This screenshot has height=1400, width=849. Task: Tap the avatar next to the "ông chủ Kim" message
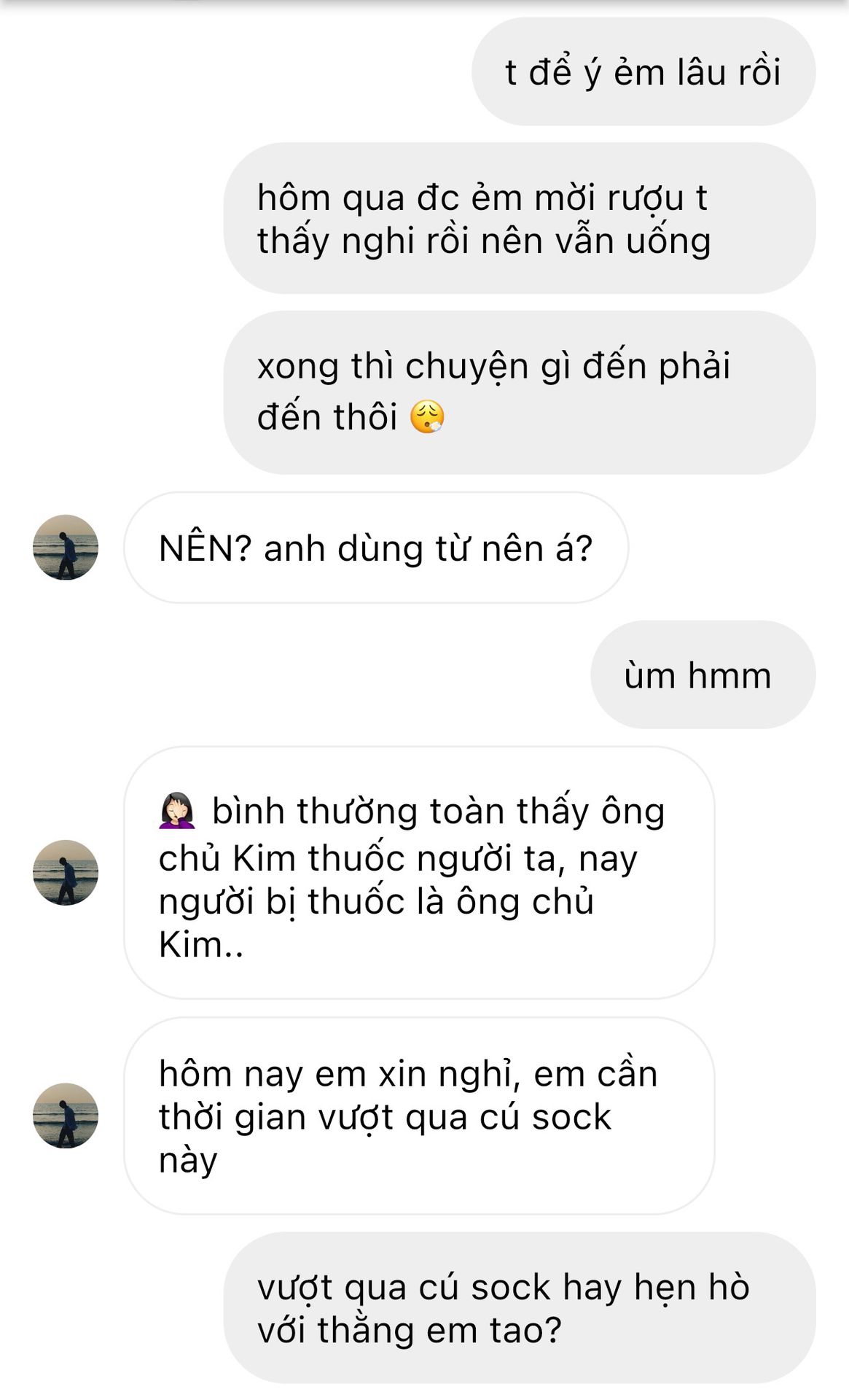pyautogui.click(x=66, y=873)
